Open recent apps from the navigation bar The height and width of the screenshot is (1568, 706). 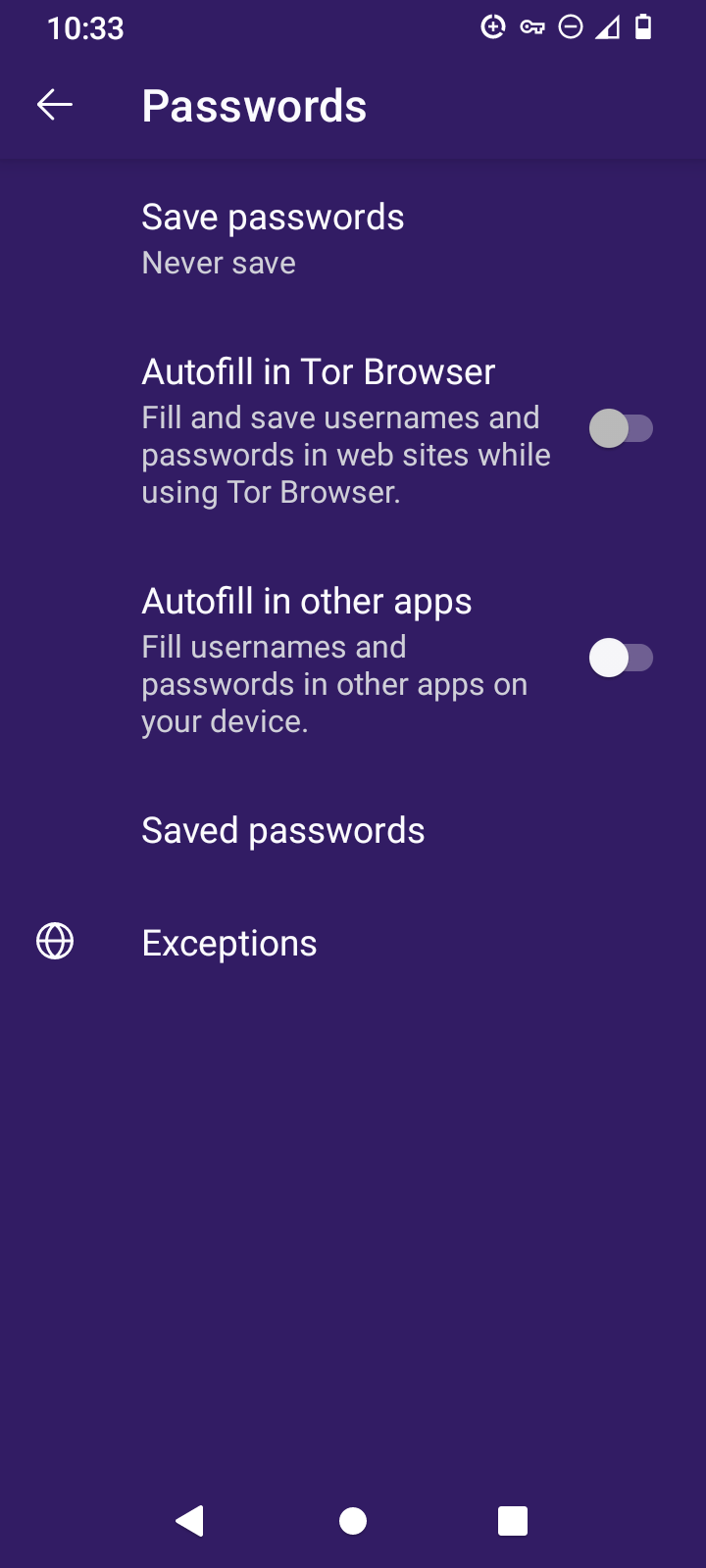coord(513,1521)
